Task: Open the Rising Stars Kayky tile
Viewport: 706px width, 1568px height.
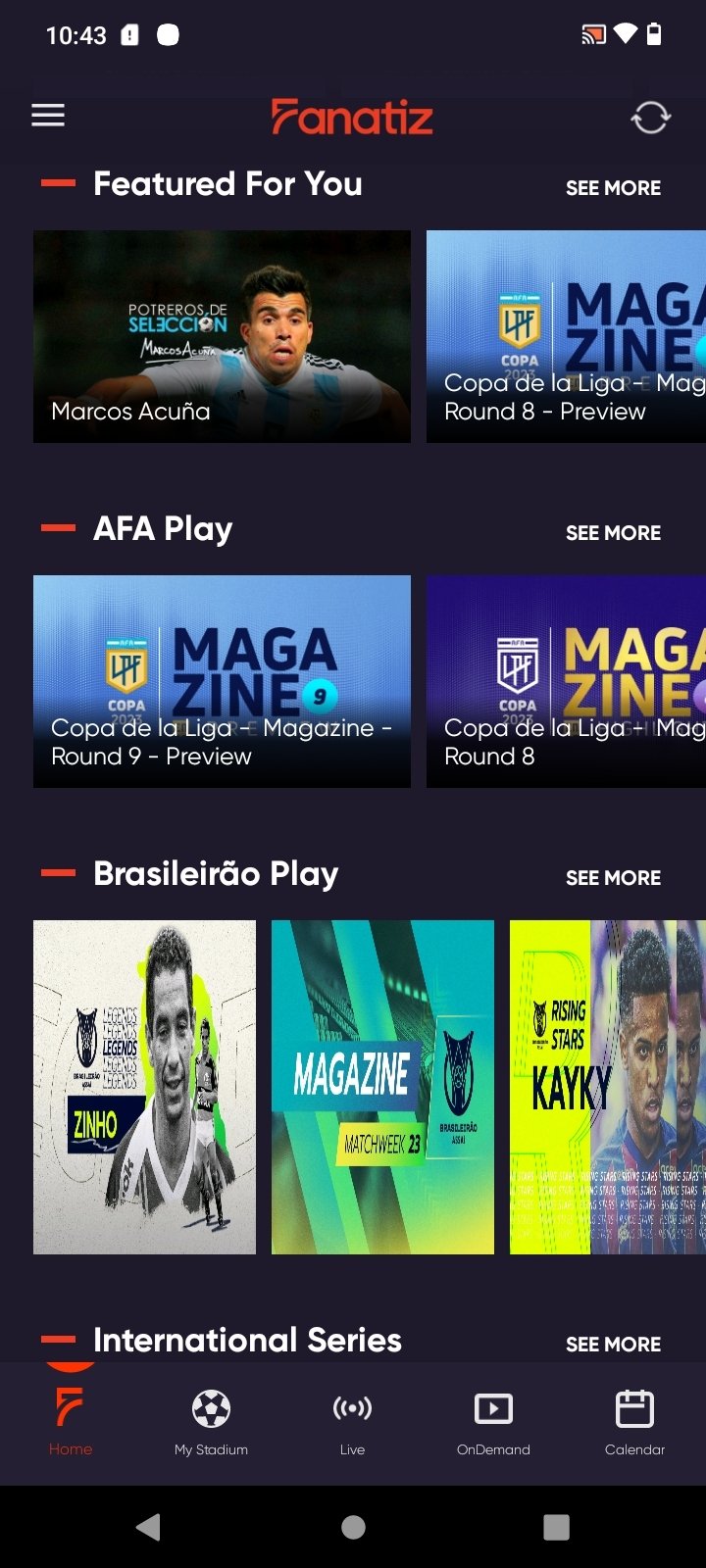Action: coord(608,1087)
